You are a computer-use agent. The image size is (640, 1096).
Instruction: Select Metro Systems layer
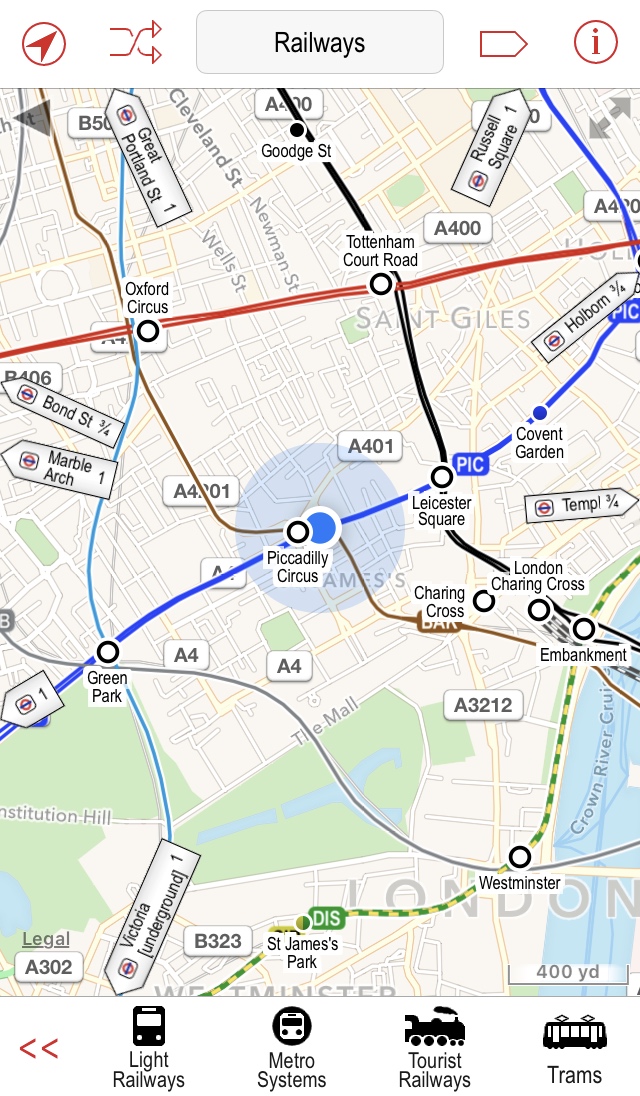click(292, 1049)
